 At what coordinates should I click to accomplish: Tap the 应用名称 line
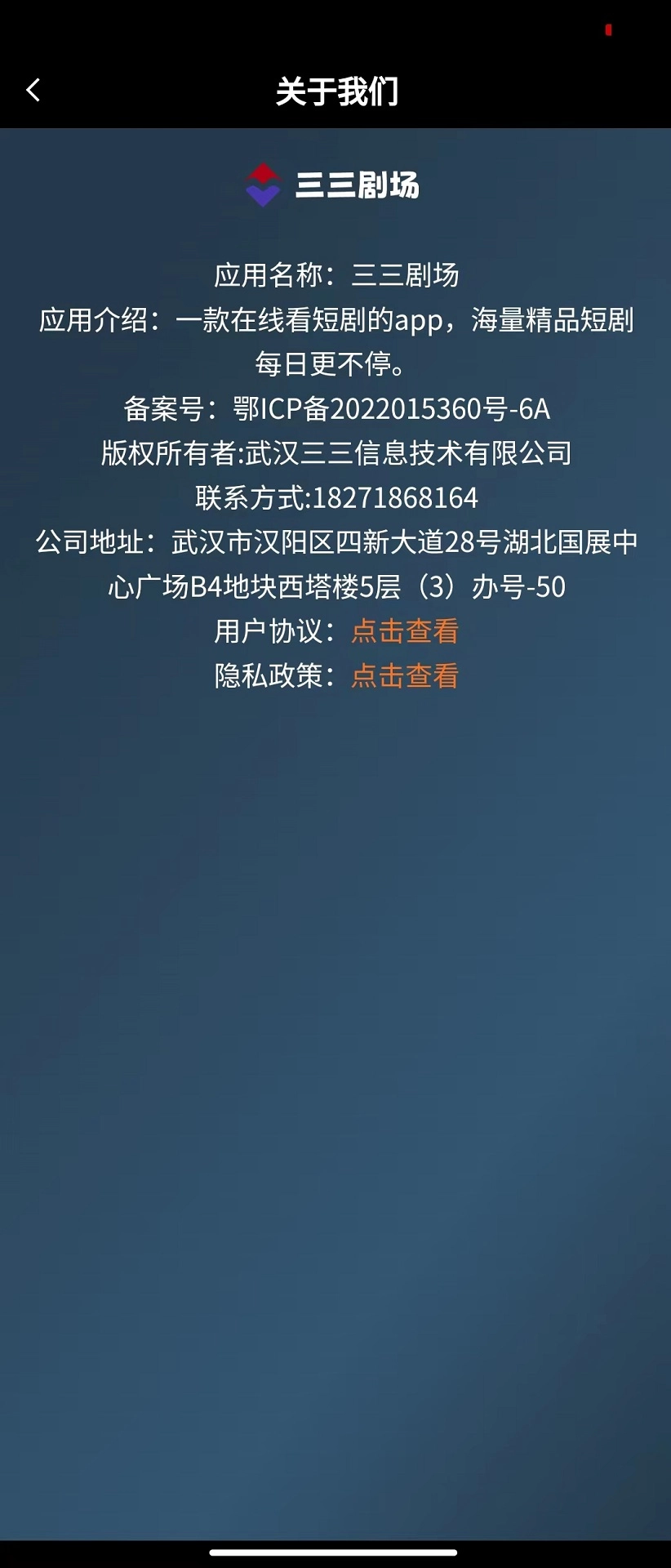pos(335,274)
